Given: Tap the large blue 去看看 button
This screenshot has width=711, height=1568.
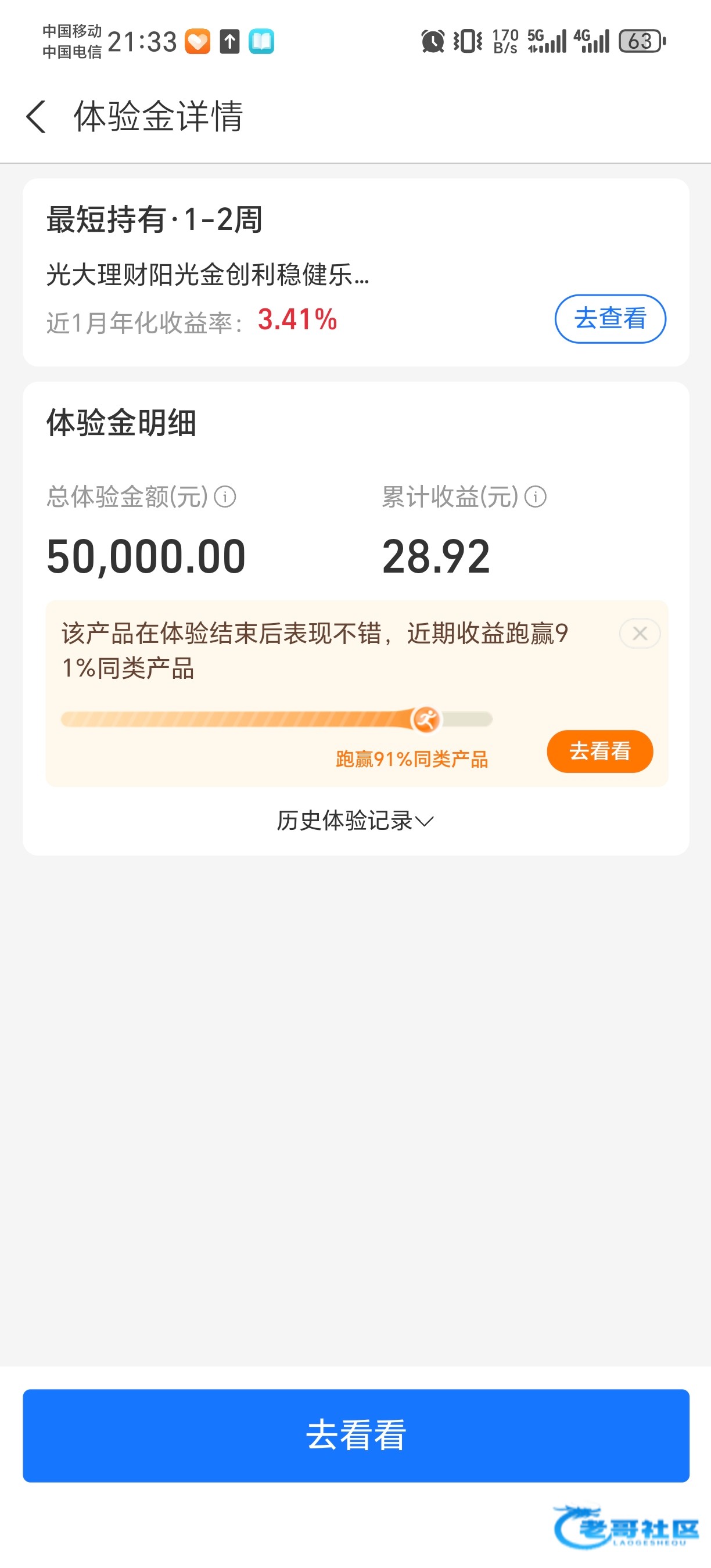Looking at the screenshot, I should click(355, 1436).
